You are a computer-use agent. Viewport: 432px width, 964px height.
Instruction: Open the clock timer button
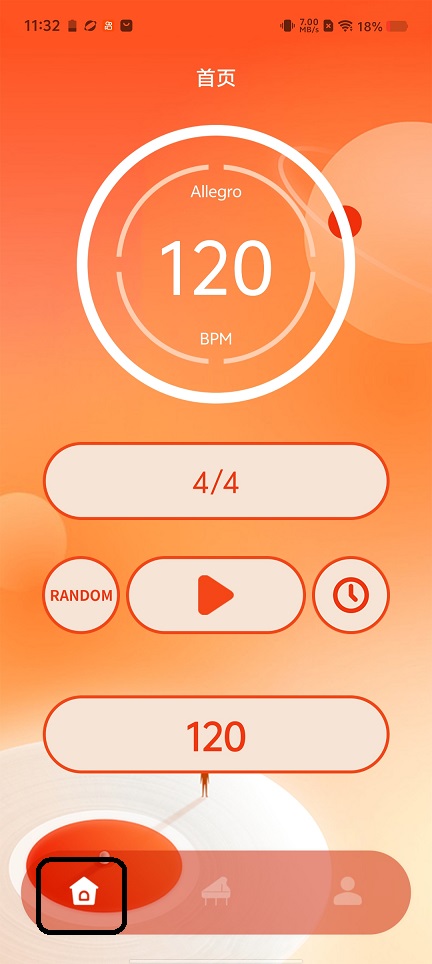(x=351, y=595)
